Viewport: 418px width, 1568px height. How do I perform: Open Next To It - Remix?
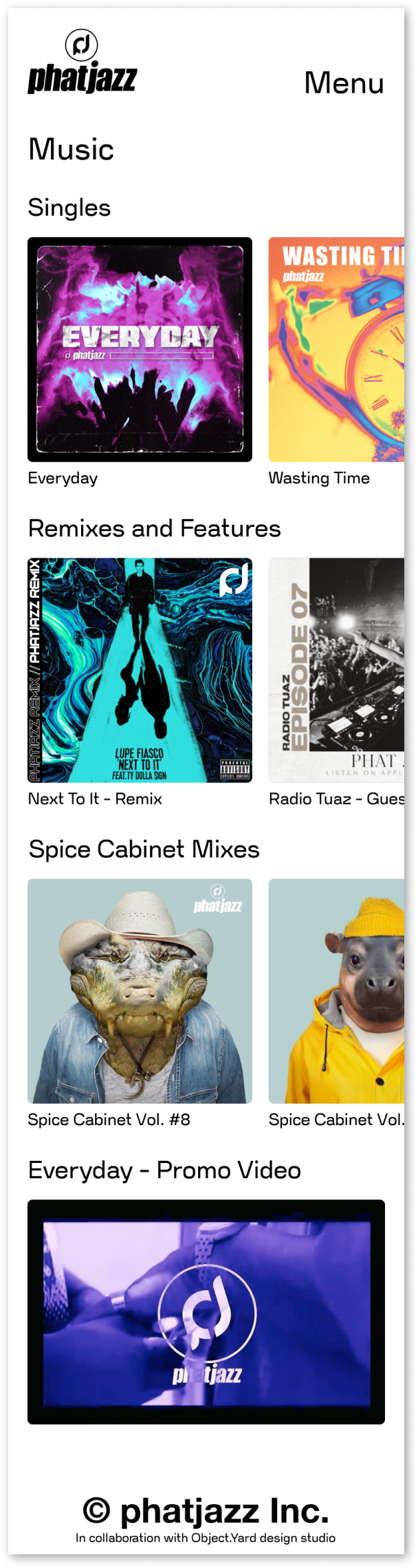click(140, 670)
